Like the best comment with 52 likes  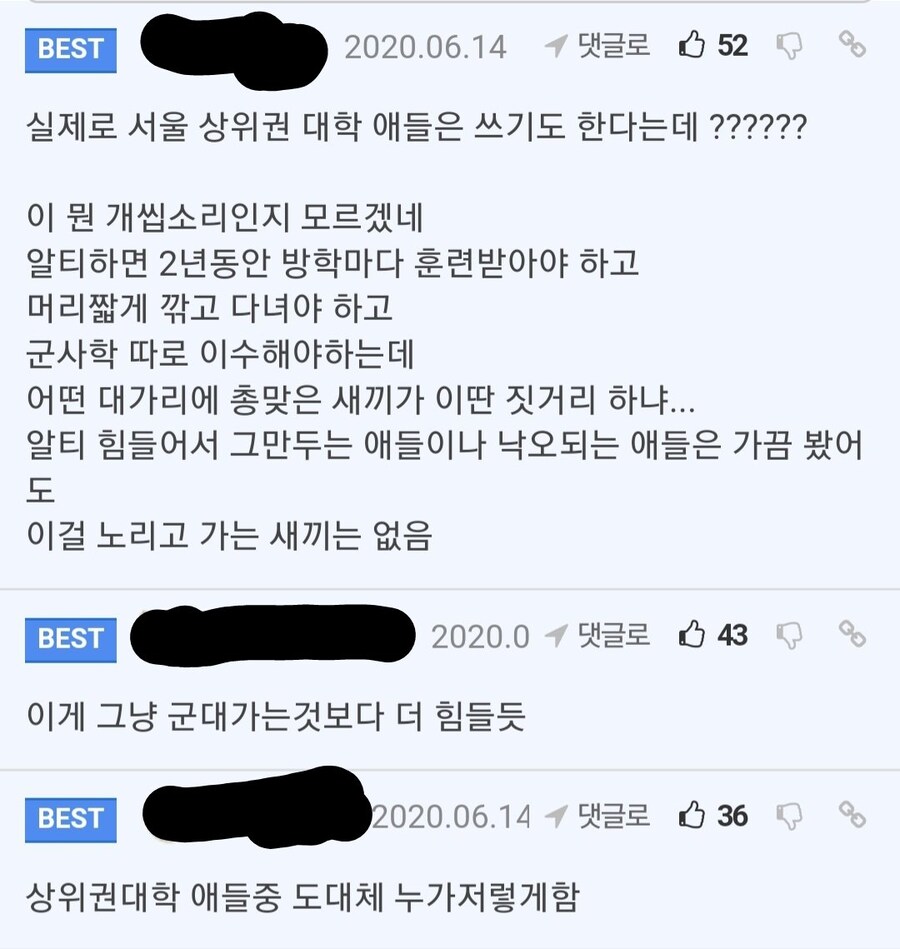[x=692, y=45]
